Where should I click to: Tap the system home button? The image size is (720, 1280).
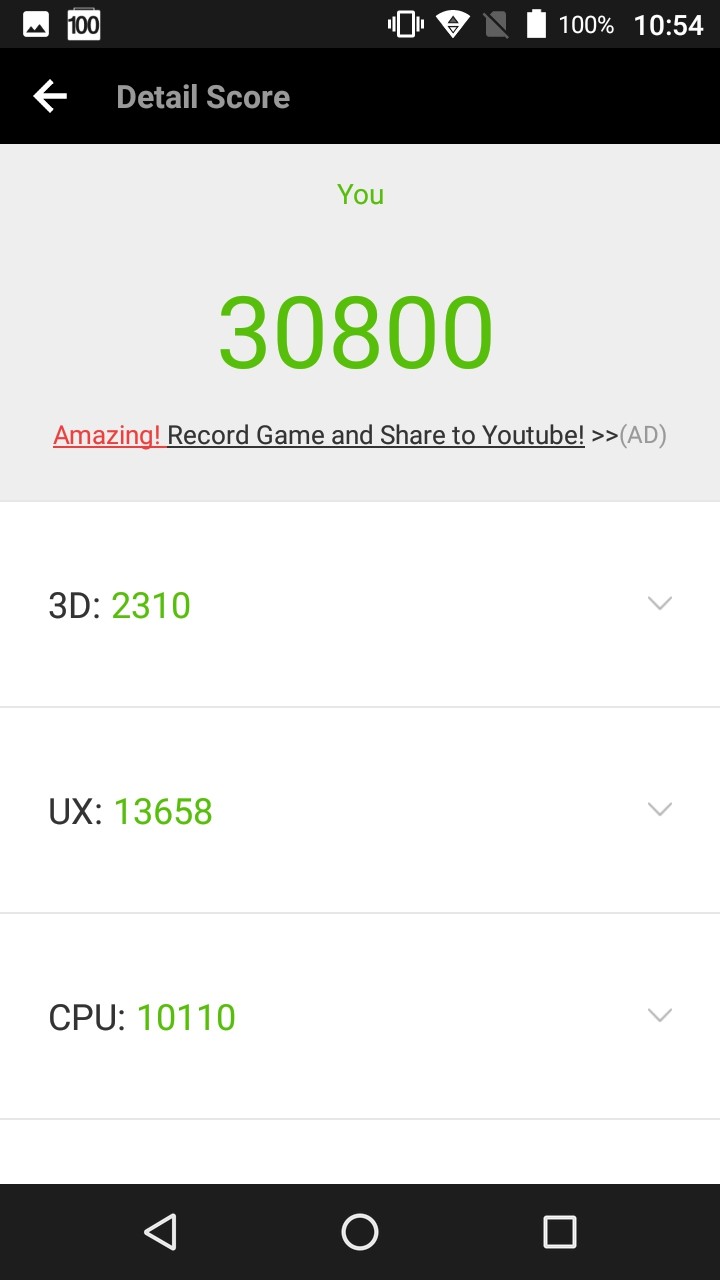360,1232
